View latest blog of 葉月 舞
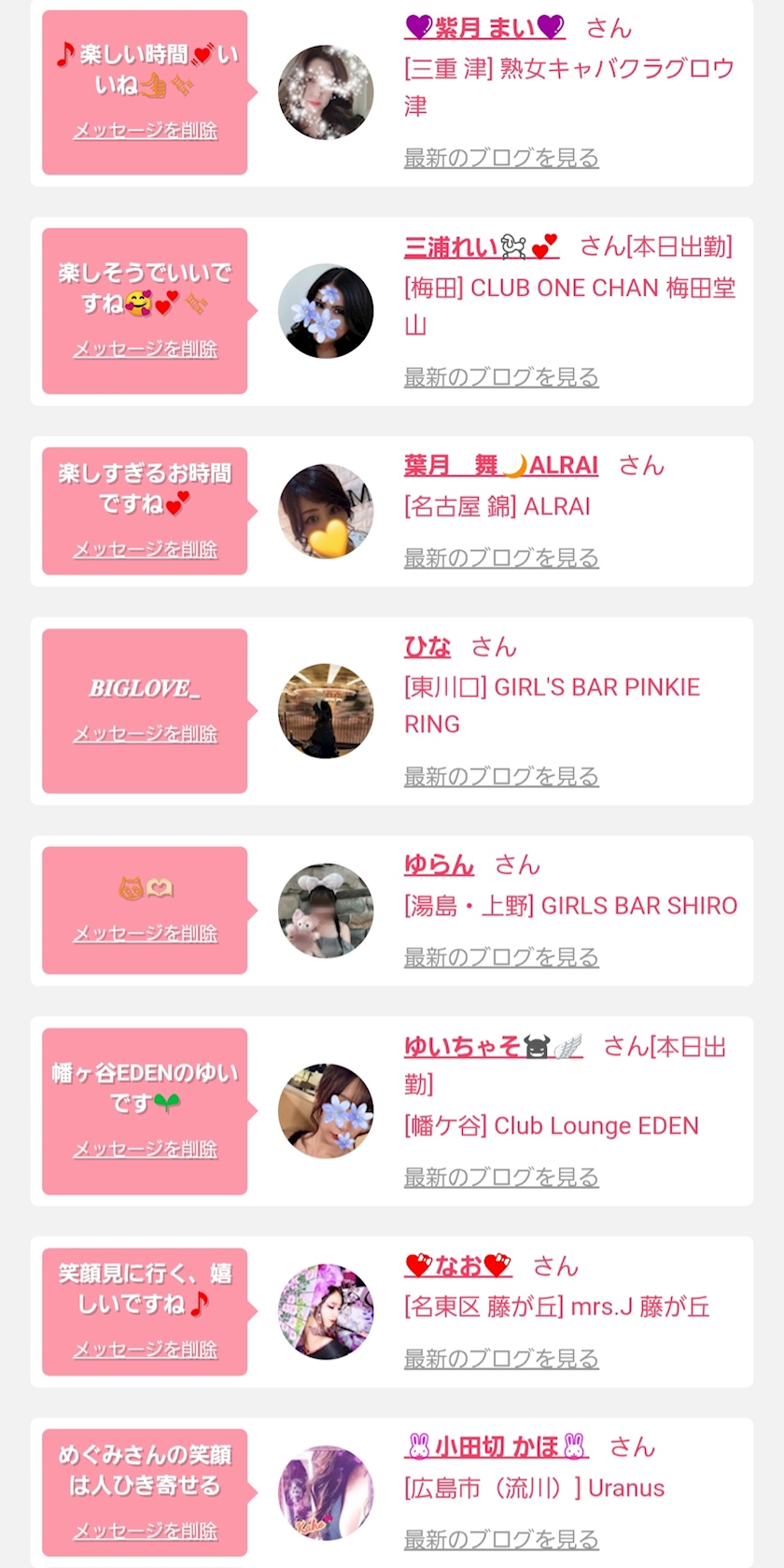 point(500,558)
